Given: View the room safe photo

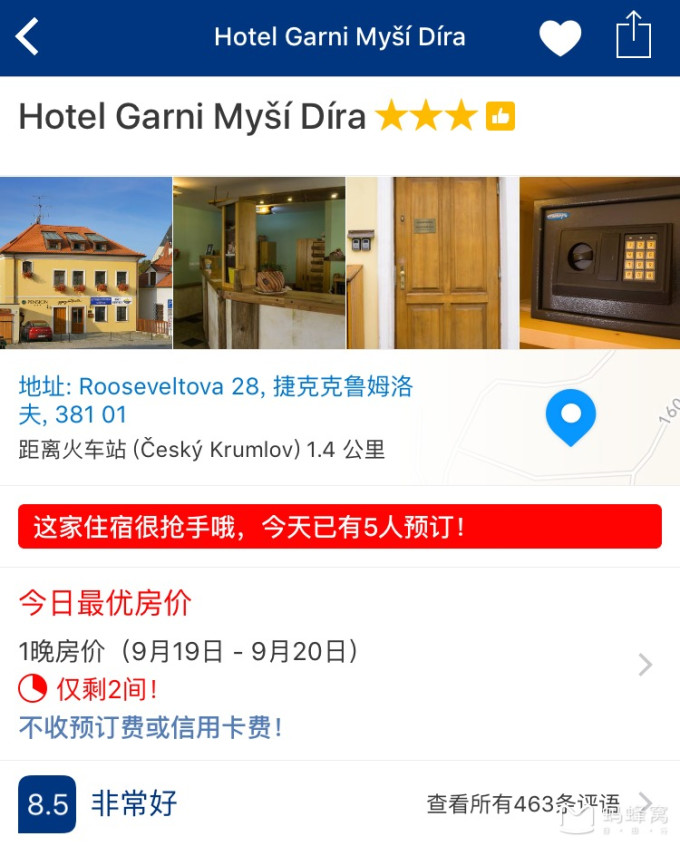Looking at the screenshot, I should [x=600, y=263].
